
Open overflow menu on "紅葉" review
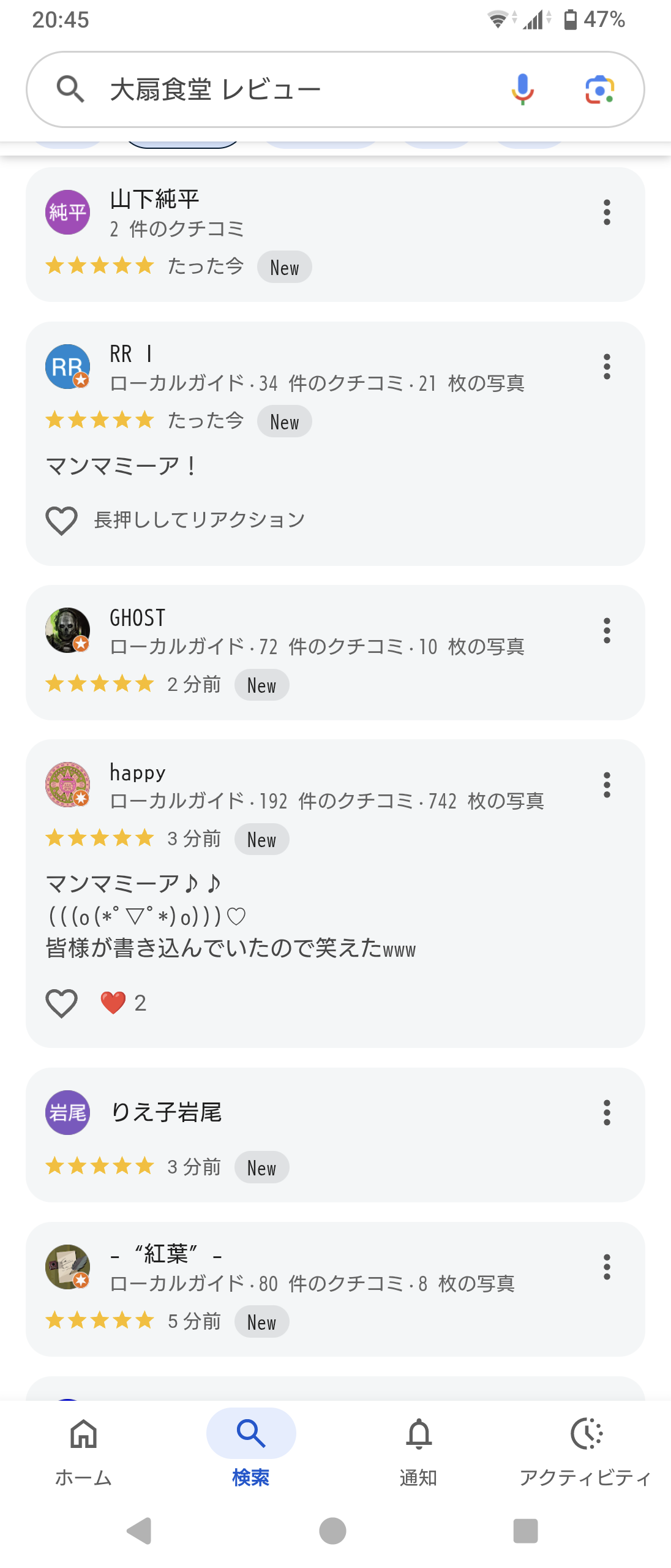tap(607, 1267)
